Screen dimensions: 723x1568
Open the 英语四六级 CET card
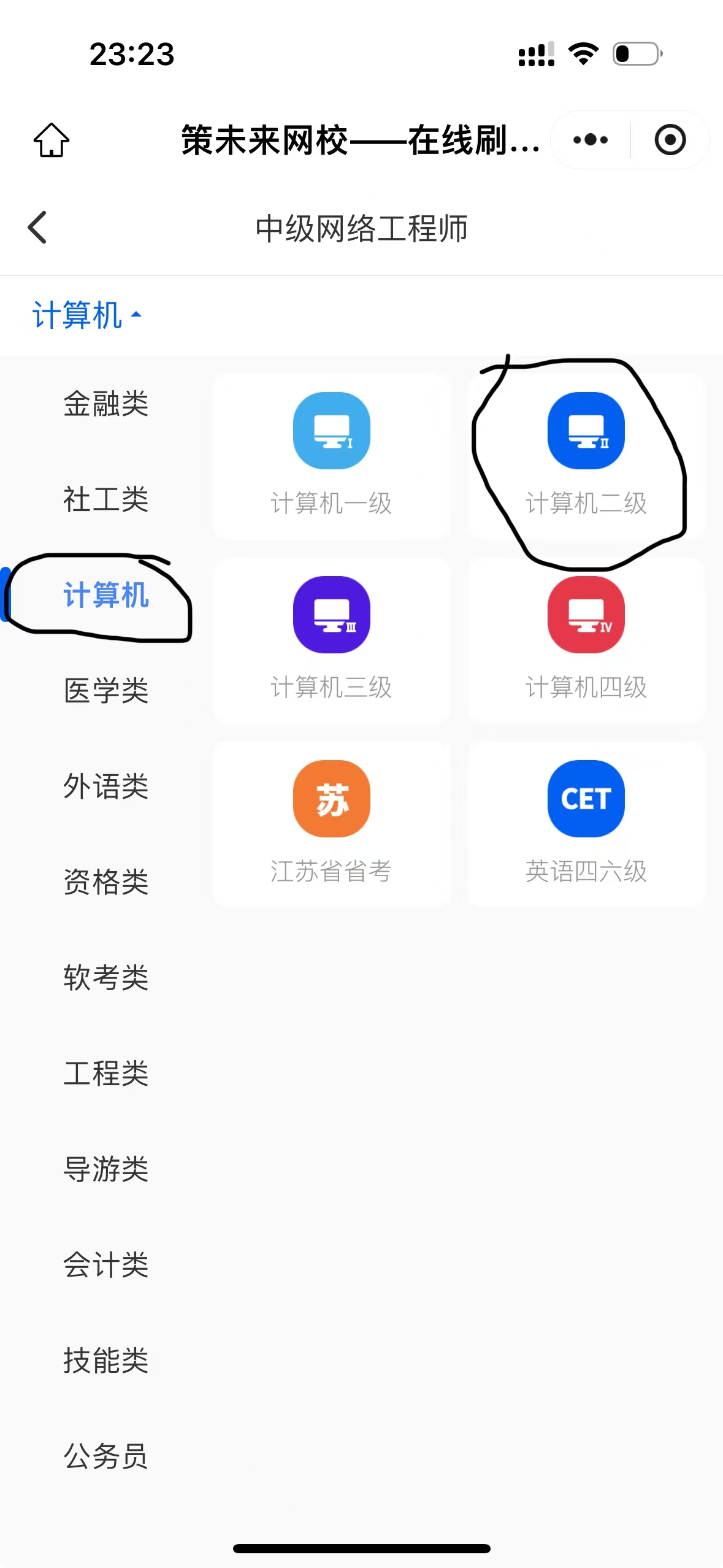pos(586,825)
